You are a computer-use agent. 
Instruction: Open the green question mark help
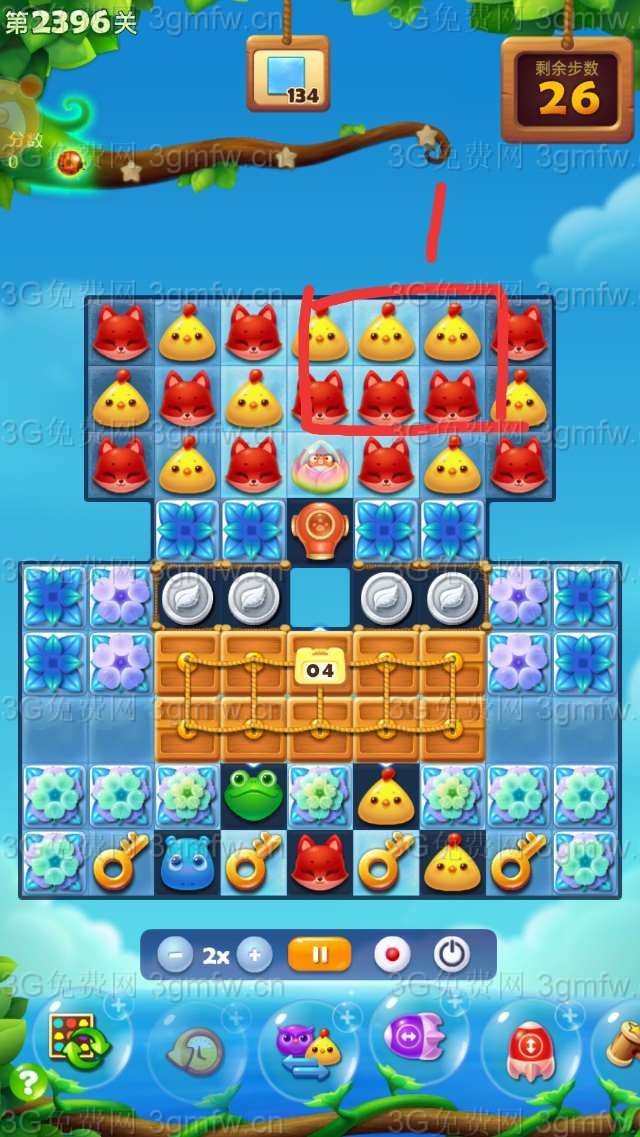[31, 1083]
